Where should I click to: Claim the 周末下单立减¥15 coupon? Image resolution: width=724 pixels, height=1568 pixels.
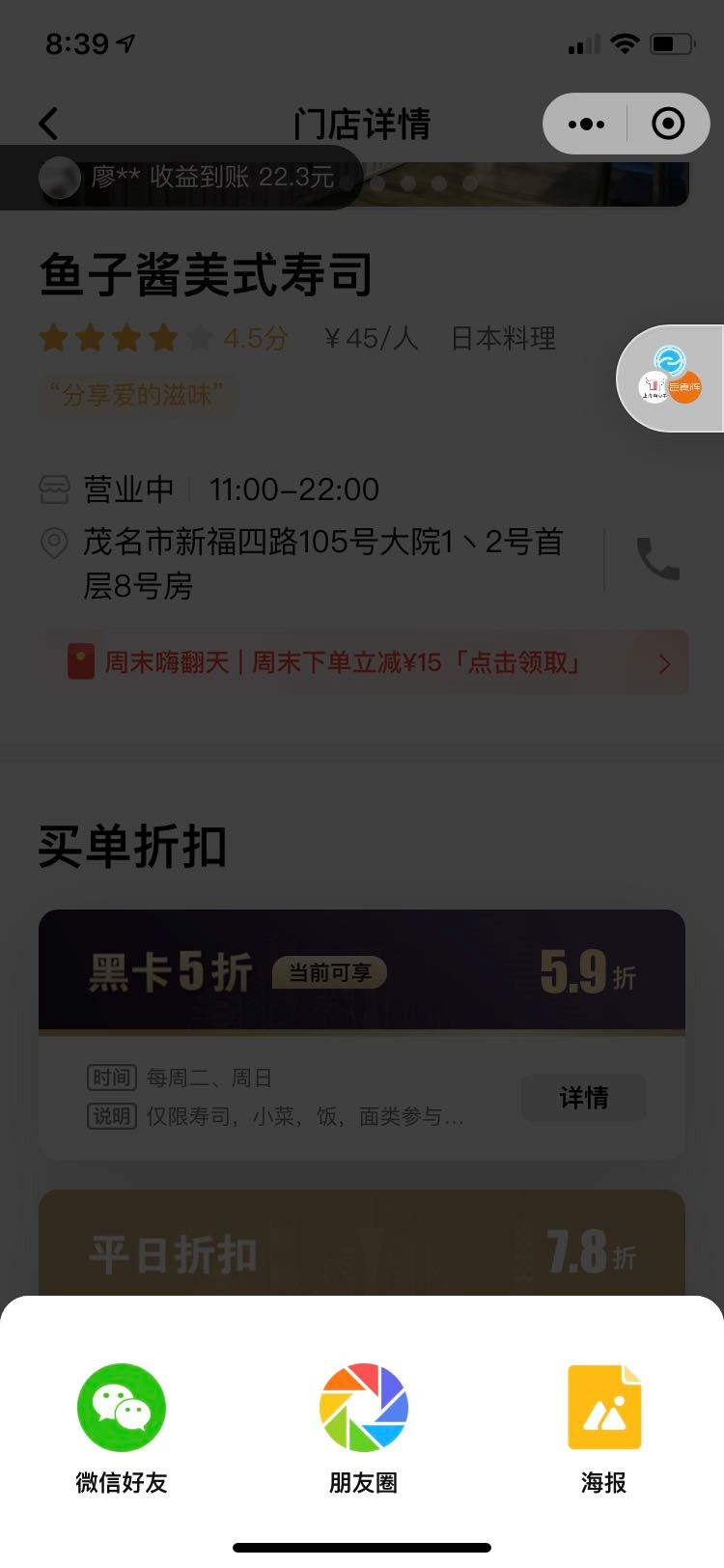363,663
